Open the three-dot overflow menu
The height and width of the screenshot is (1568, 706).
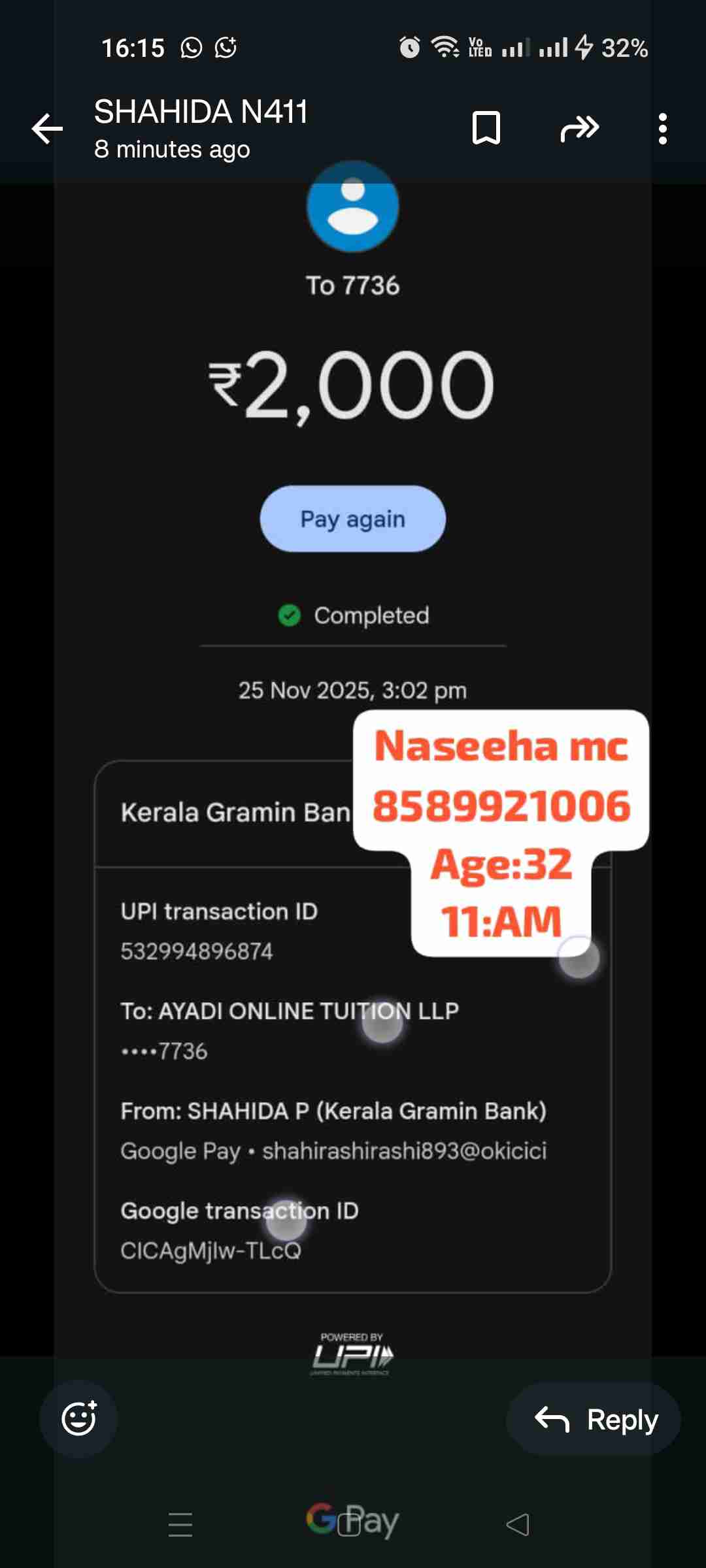tap(663, 128)
